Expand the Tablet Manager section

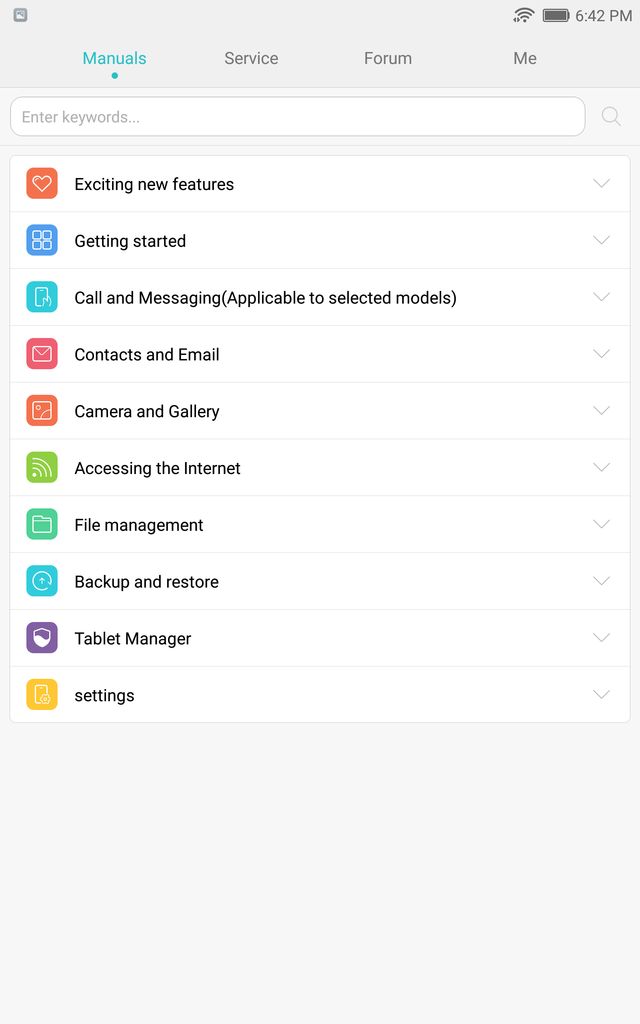(320, 639)
